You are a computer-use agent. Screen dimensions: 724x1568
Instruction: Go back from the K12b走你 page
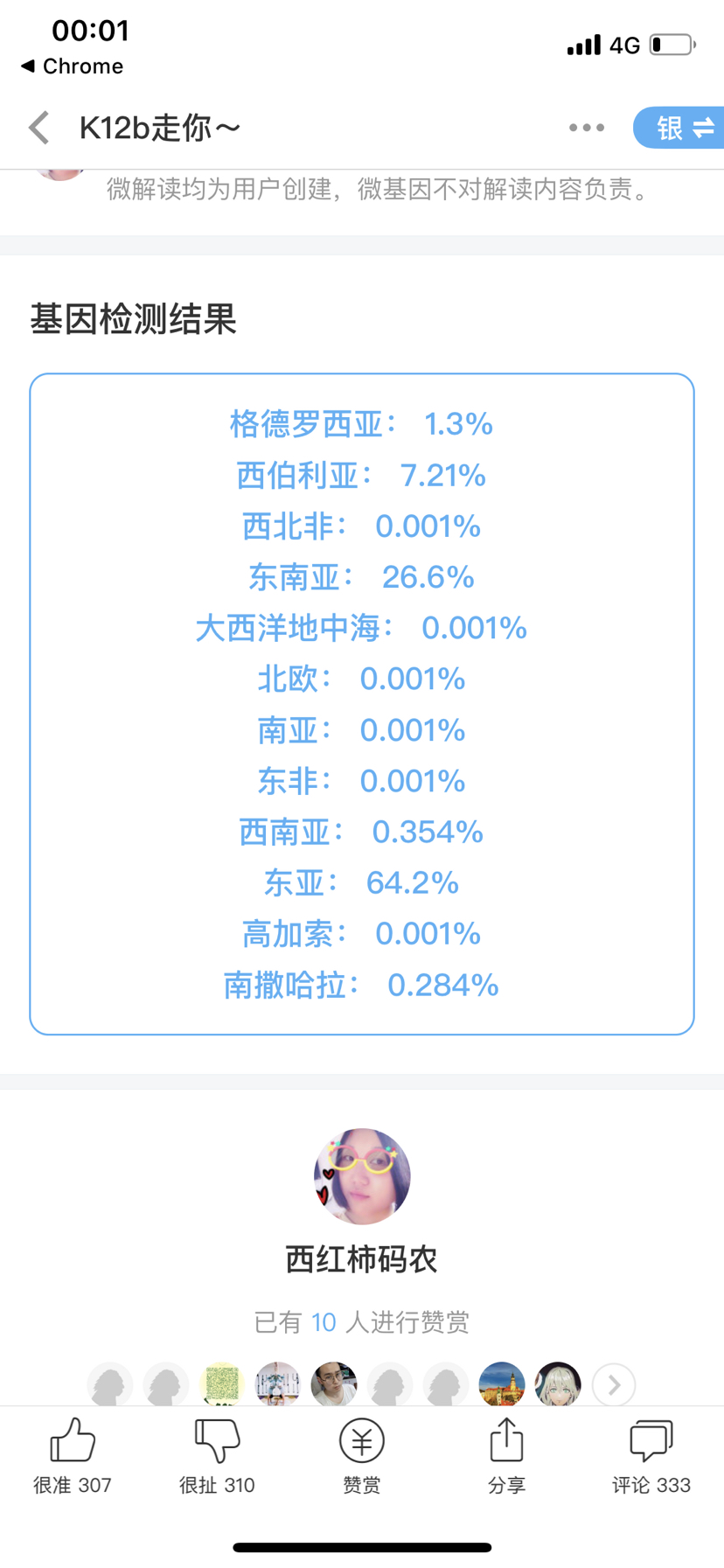[38, 128]
